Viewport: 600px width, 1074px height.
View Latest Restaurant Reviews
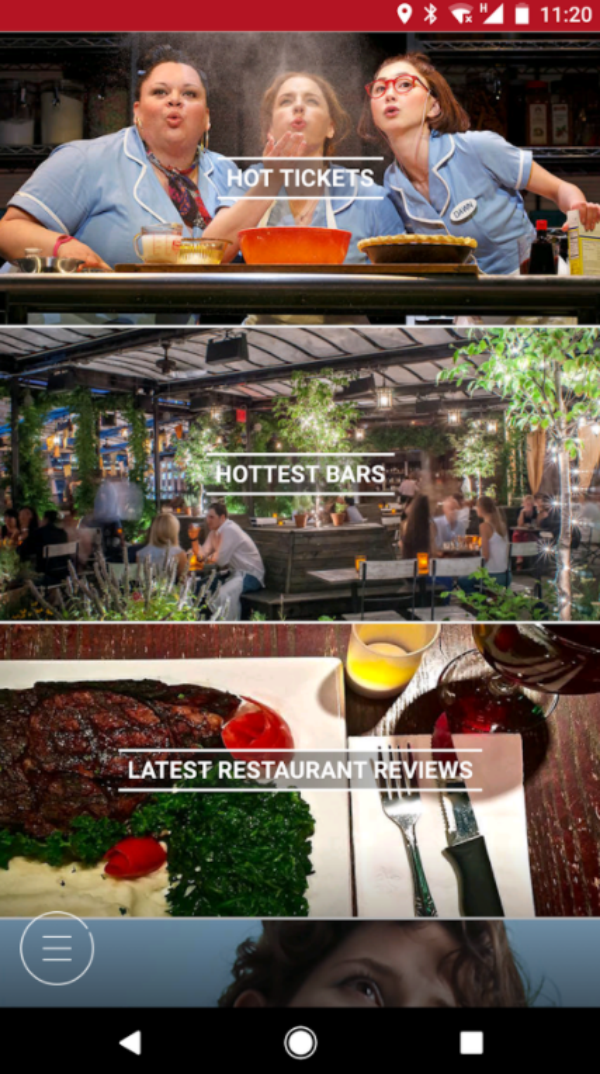click(x=300, y=770)
